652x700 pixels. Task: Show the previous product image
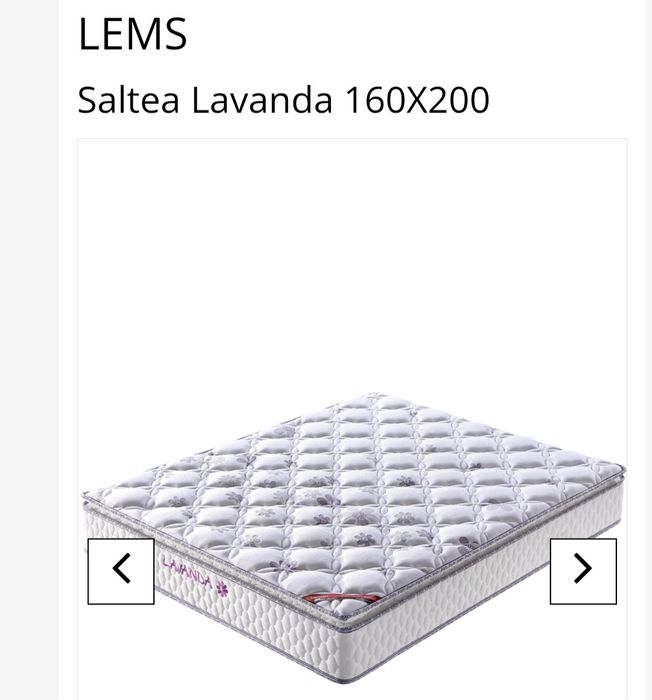click(x=121, y=571)
